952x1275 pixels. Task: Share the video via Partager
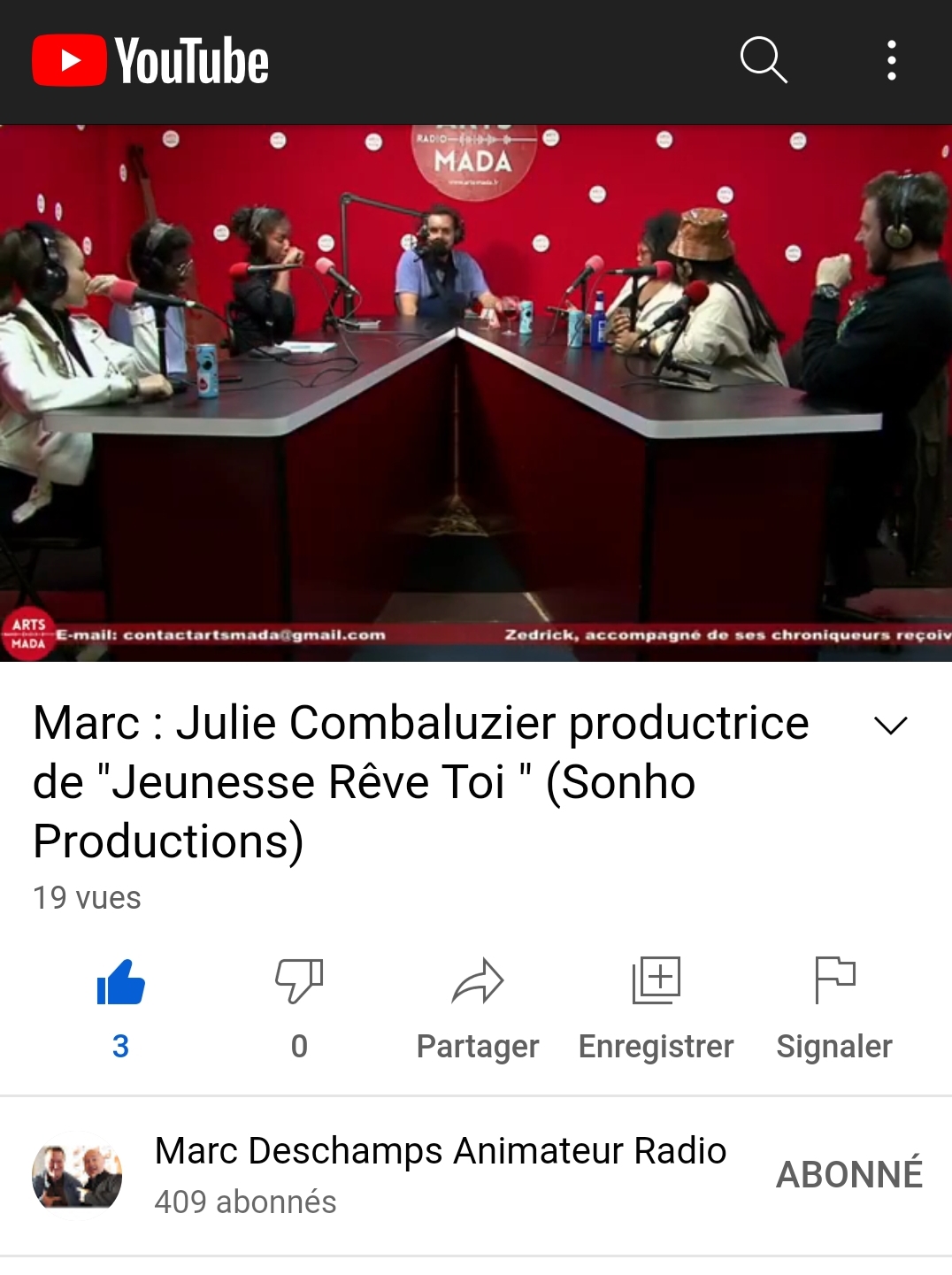pyautogui.click(x=478, y=1007)
